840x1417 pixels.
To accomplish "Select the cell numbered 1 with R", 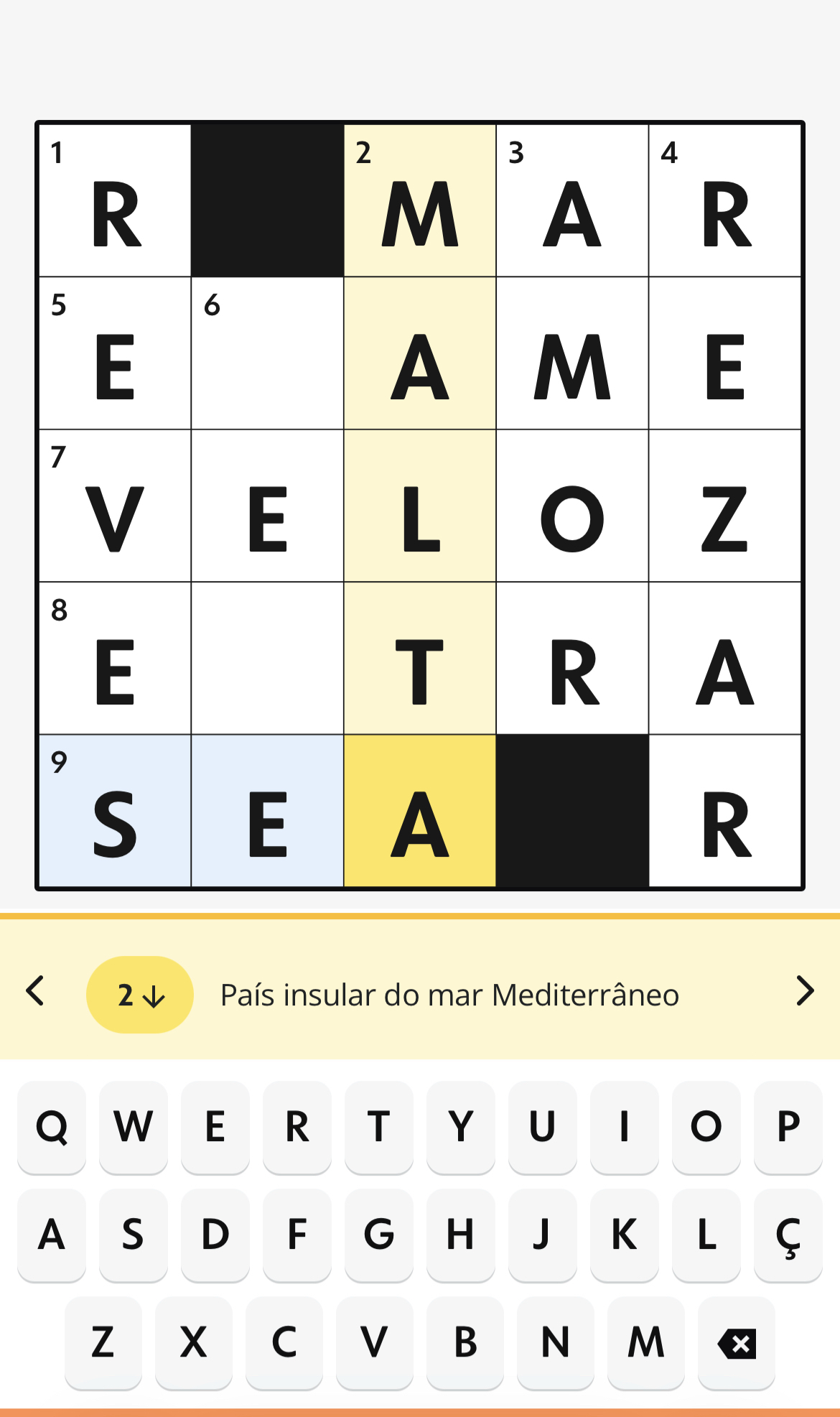I will coord(115,201).
